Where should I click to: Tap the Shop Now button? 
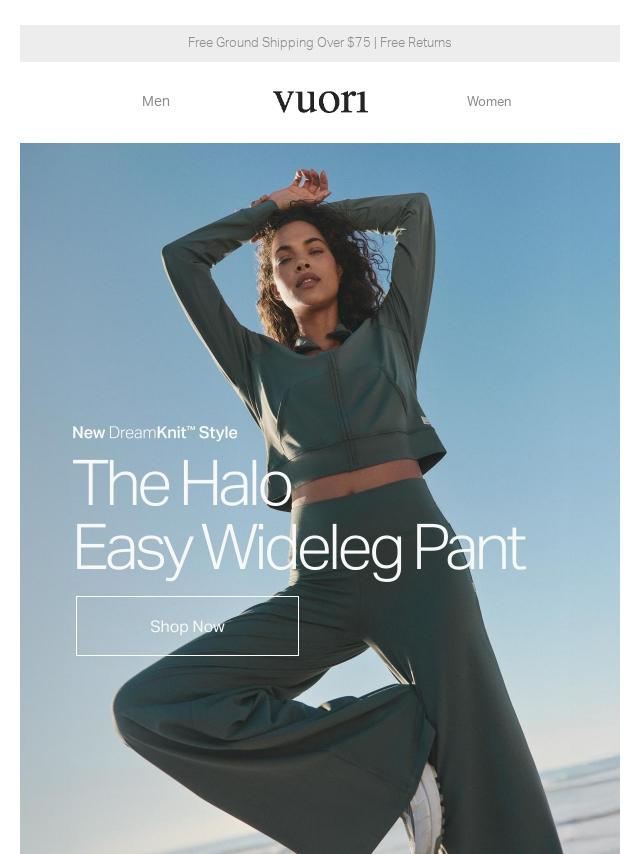click(187, 626)
